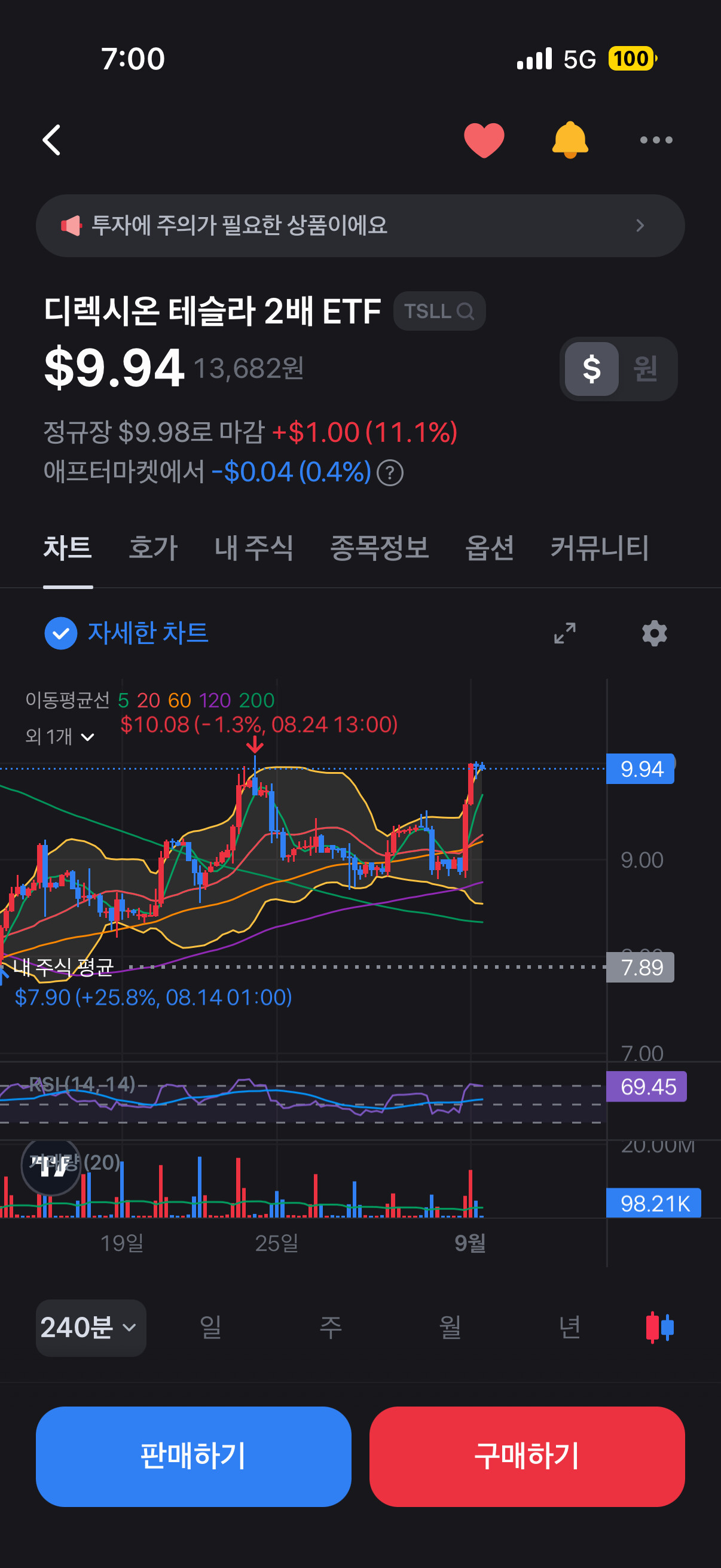Show after-market help question mark
Screen dimensions: 721x1568
(x=390, y=473)
